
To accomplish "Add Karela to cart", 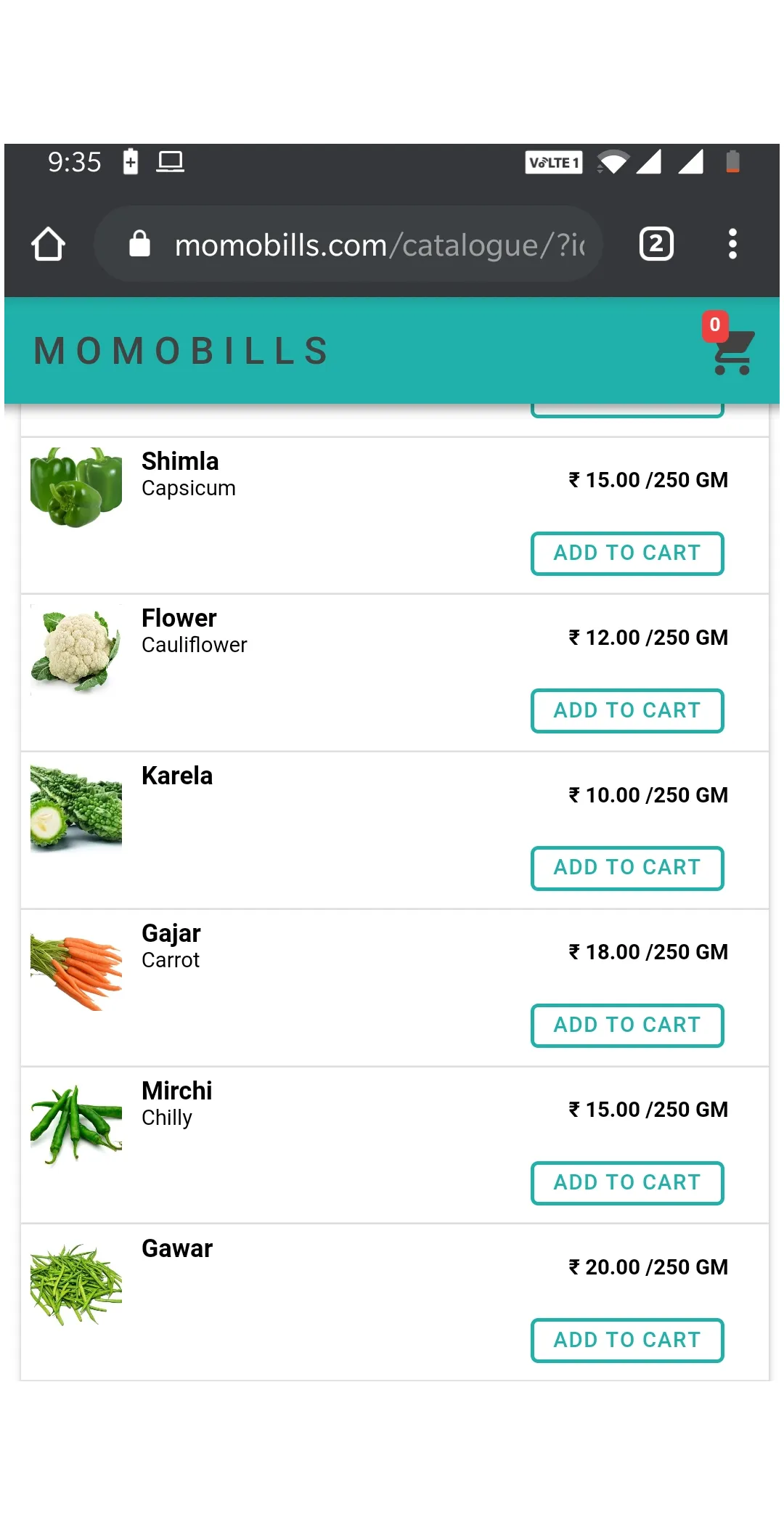I will [626, 868].
